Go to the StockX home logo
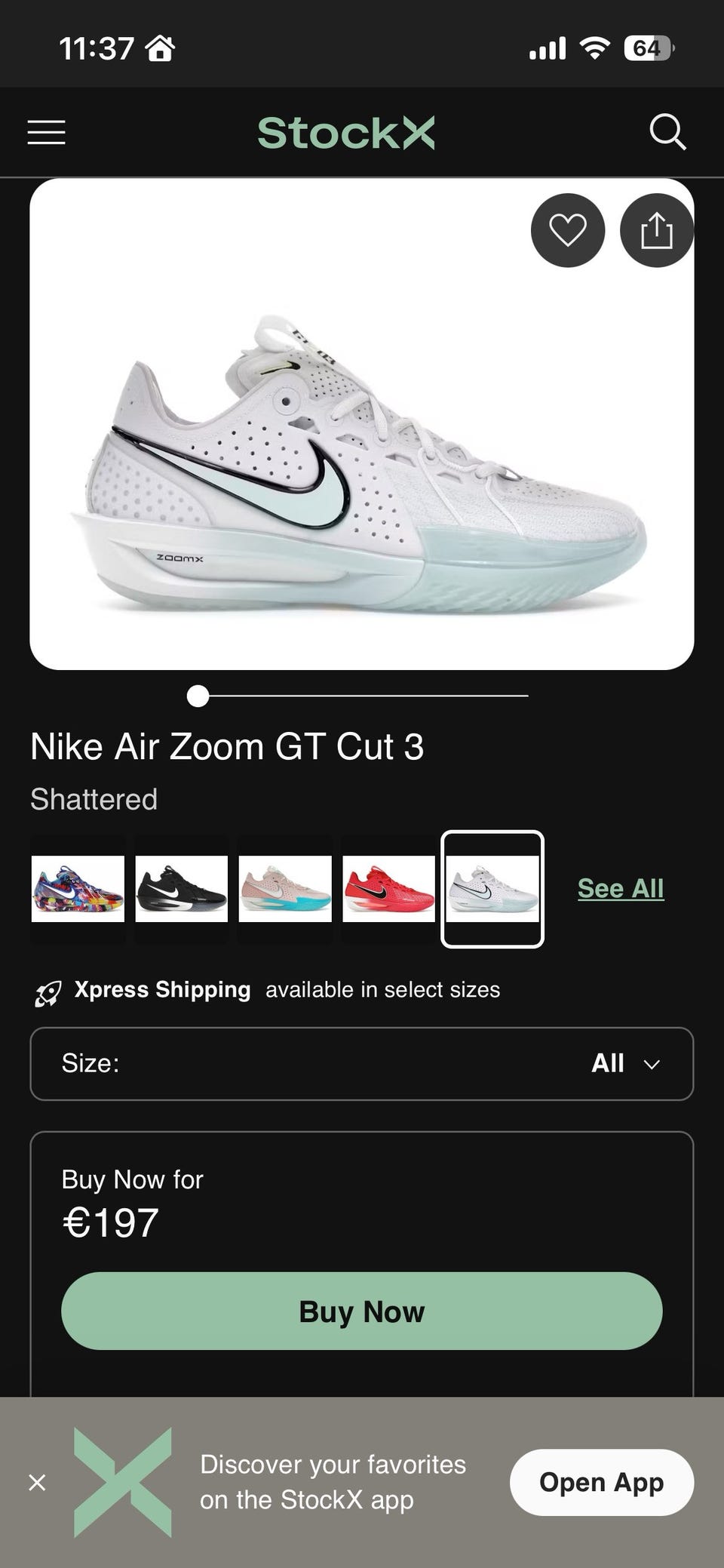The image size is (724, 1568). click(x=346, y=133)
